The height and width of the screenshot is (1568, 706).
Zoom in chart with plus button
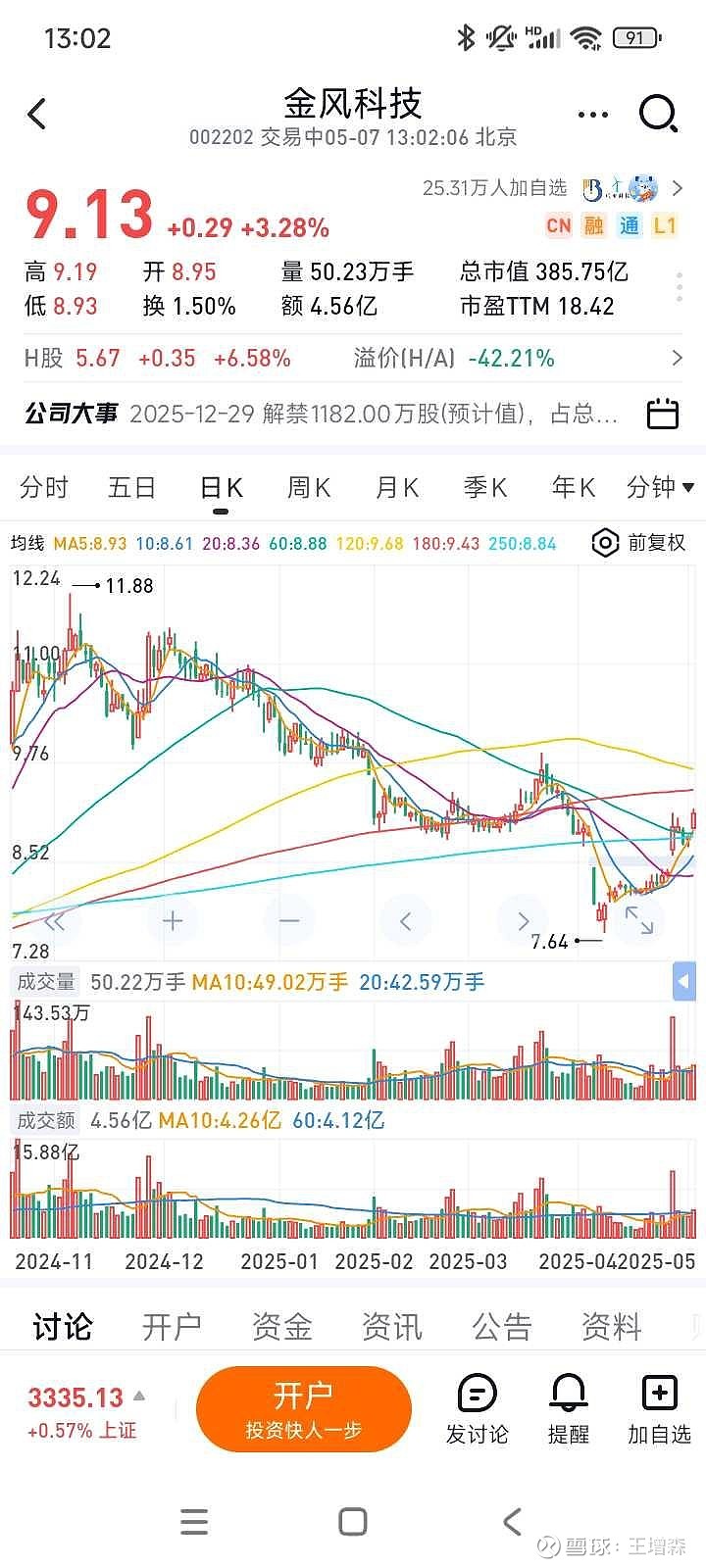click(x=173, y=921)
